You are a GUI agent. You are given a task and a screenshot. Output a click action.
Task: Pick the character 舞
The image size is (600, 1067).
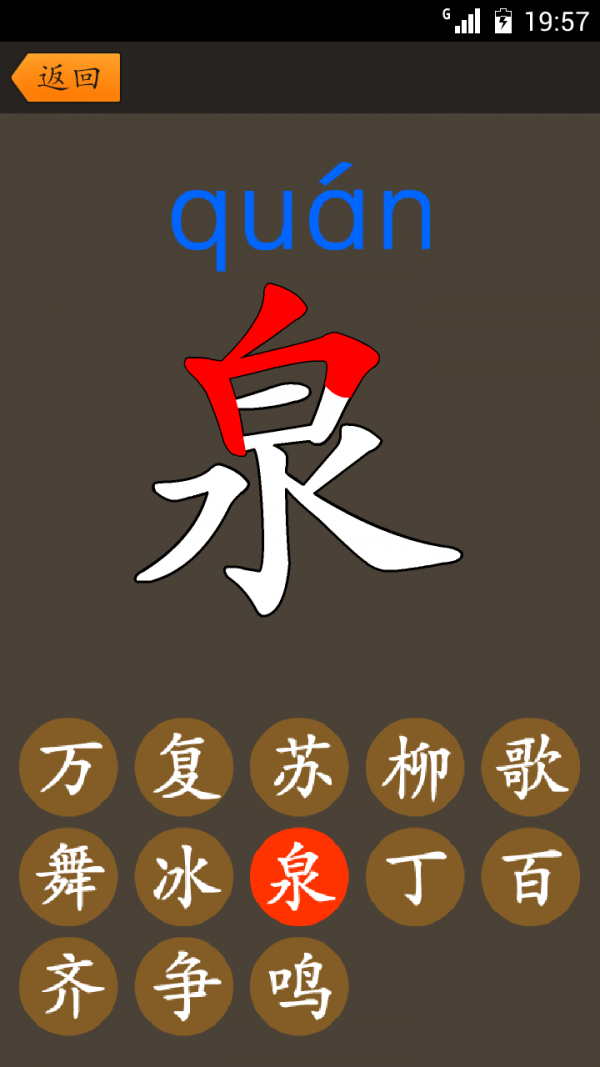(x=68, y=877)
